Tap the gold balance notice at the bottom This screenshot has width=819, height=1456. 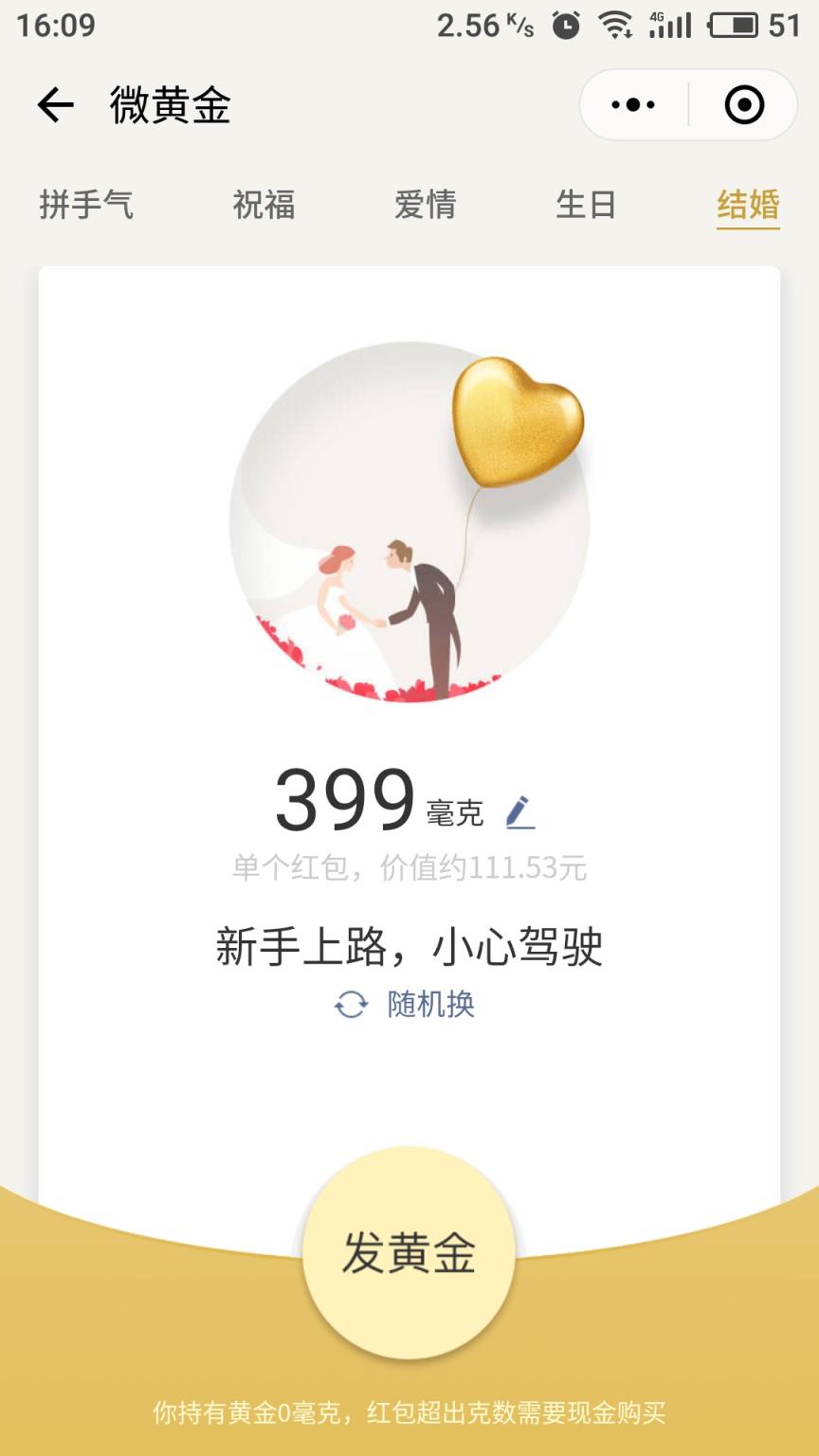[409, 1412]
